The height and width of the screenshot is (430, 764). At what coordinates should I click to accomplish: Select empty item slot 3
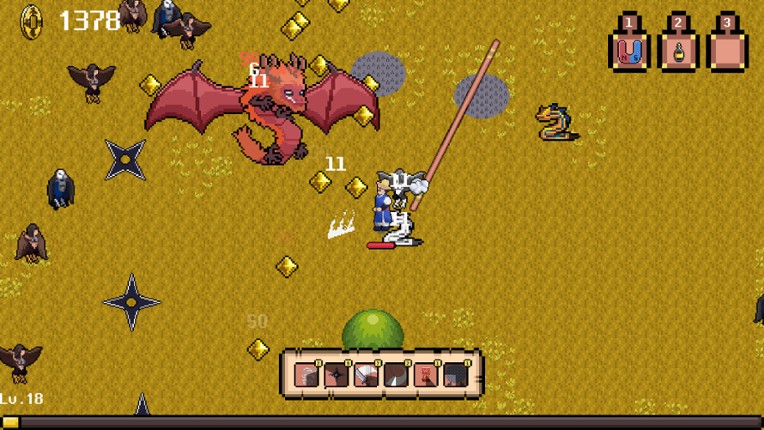[x=727, y=50]
